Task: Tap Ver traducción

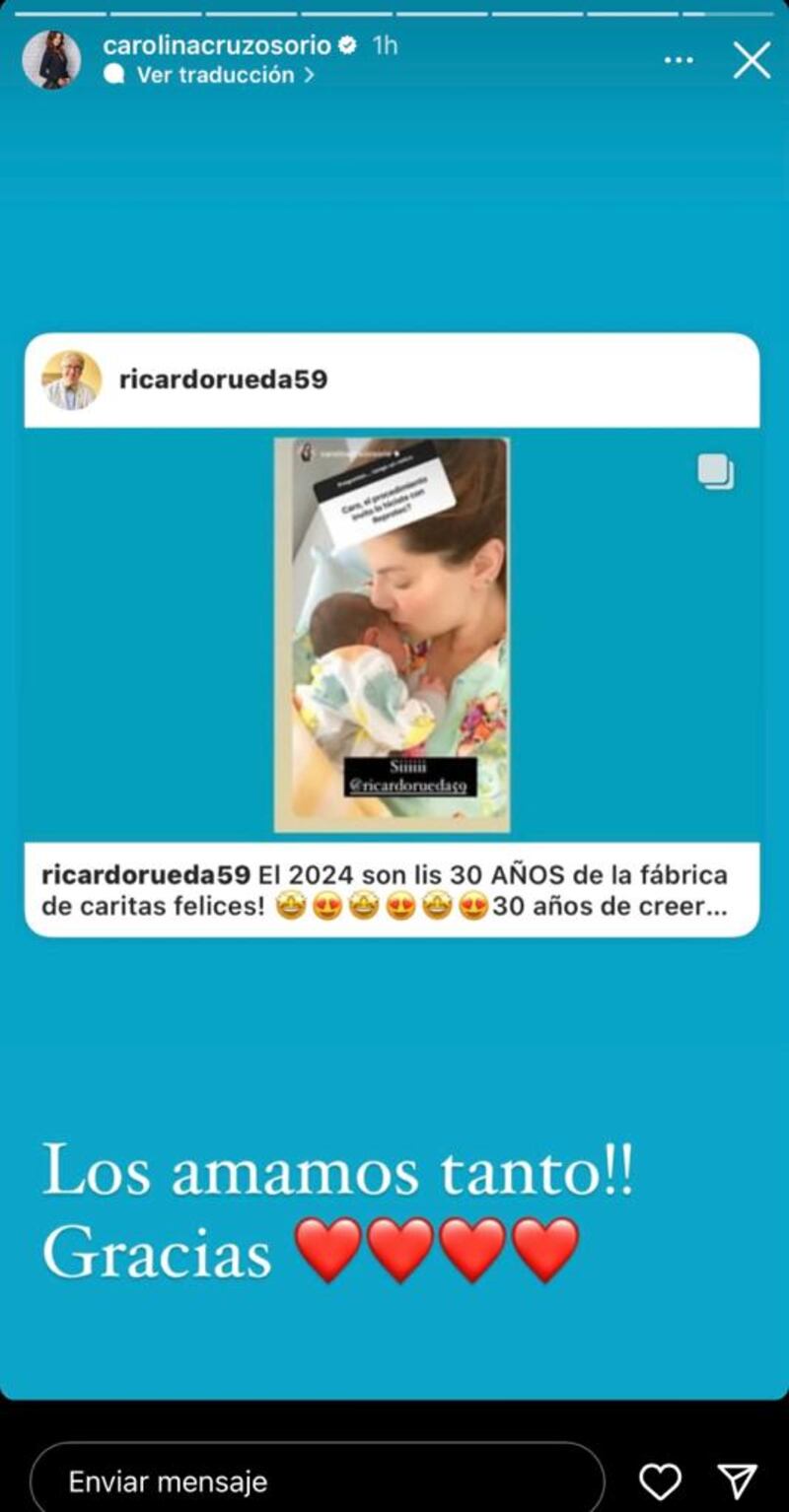Action: click(x=215, y=75)
